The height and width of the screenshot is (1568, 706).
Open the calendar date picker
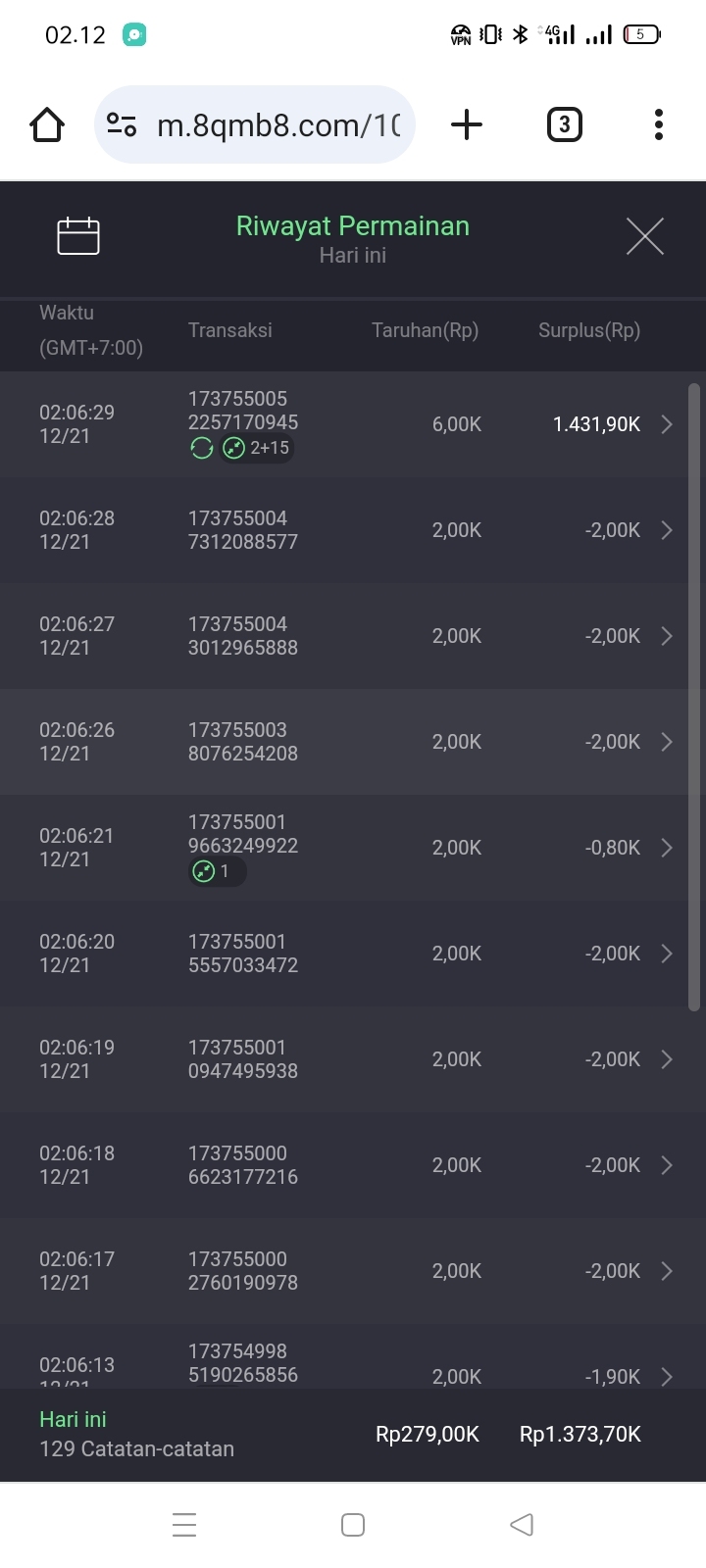pos(78,236)
